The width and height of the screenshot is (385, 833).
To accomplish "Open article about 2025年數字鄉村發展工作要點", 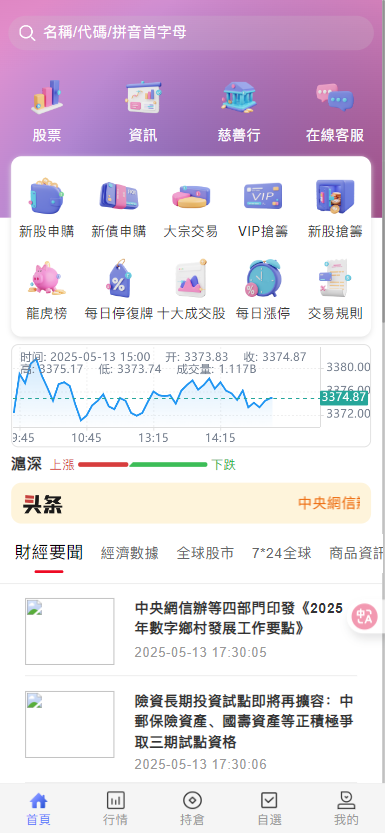I will [191, 631].
